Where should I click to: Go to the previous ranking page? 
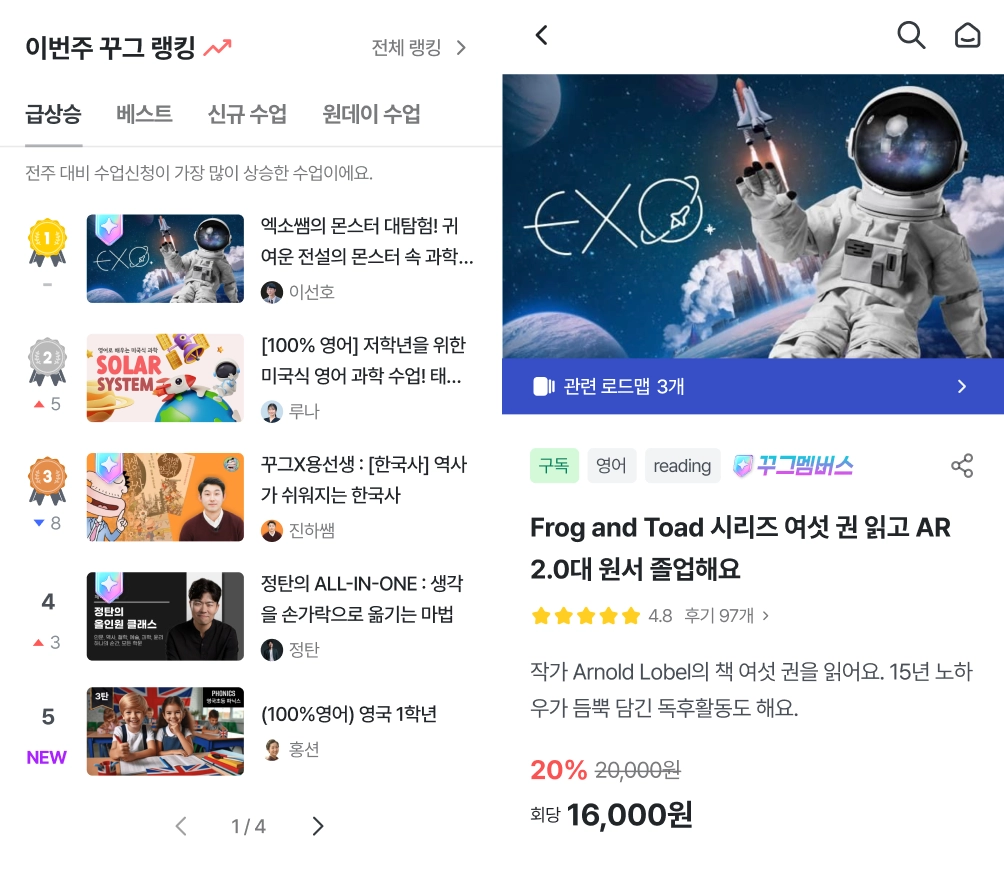[181, 826]
